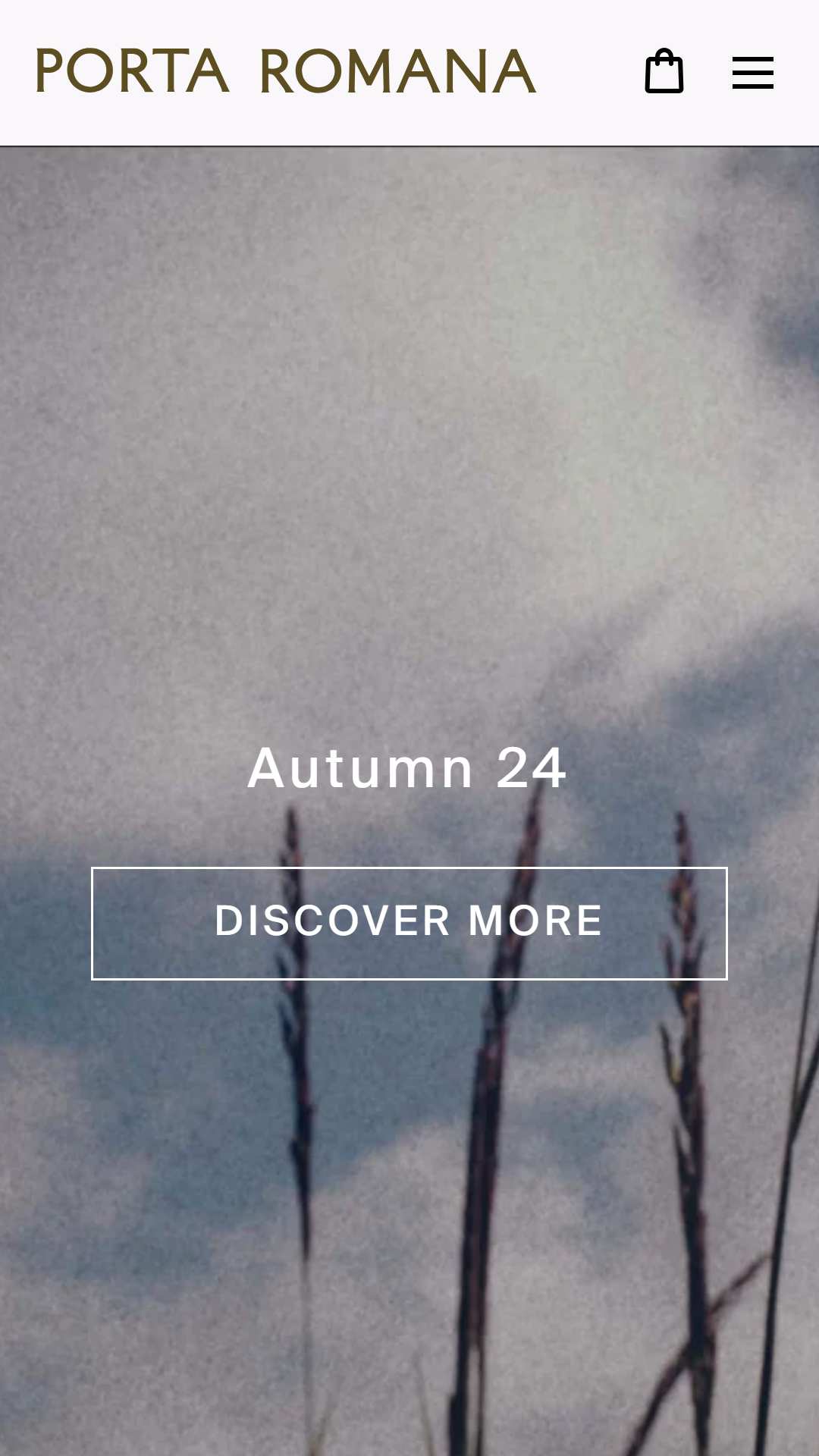Go to Porta Romana homepage via logo
The width and height of the screenshot is (819, 1456).
[286, 71]
